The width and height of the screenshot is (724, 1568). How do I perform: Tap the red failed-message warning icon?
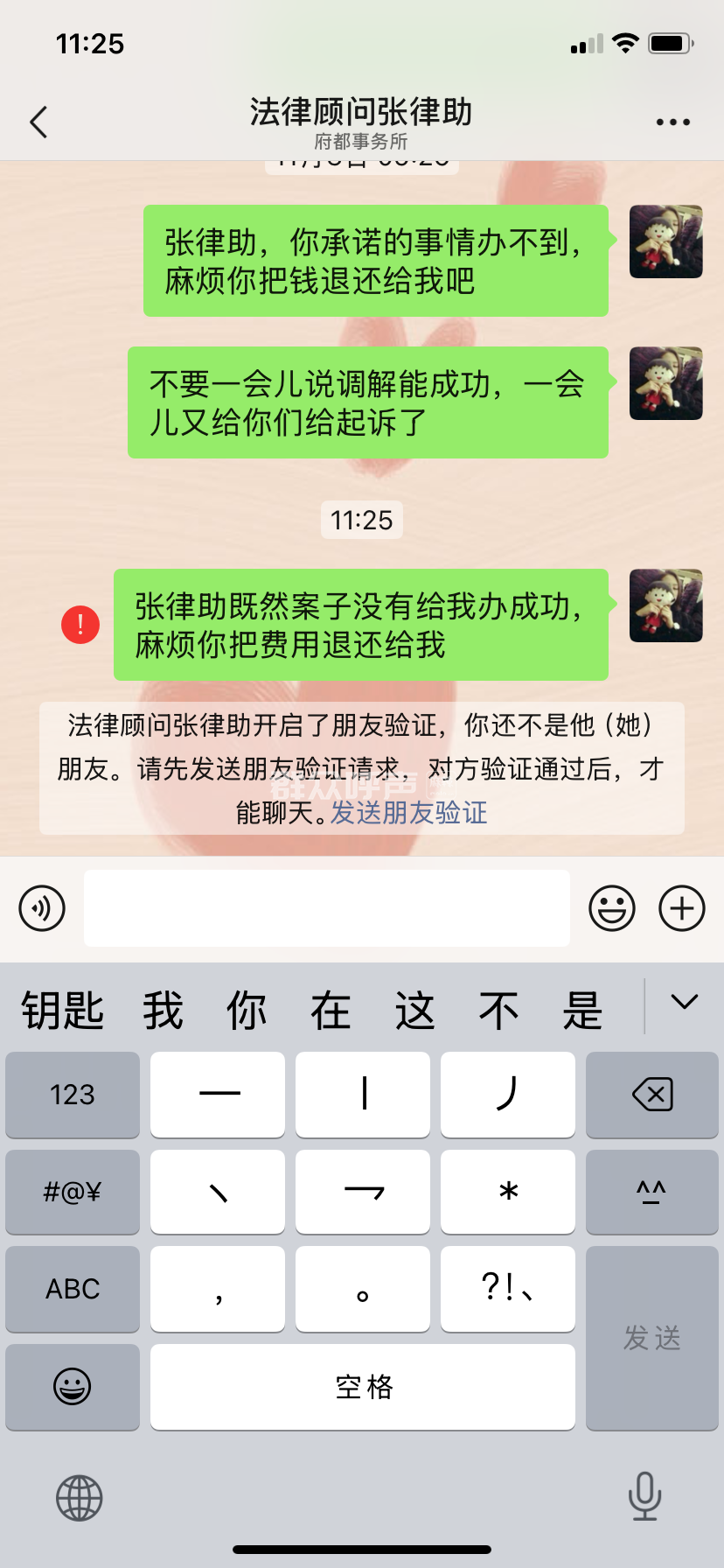tap(80, 625)
